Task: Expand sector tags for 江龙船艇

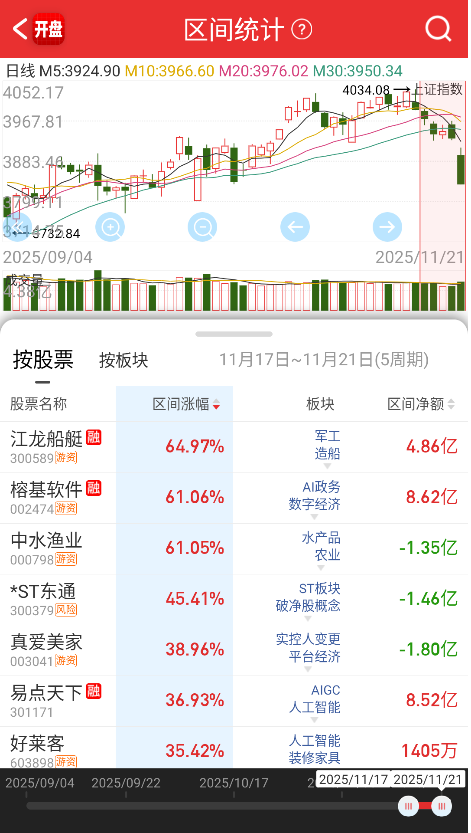Action: coord(327,466)
